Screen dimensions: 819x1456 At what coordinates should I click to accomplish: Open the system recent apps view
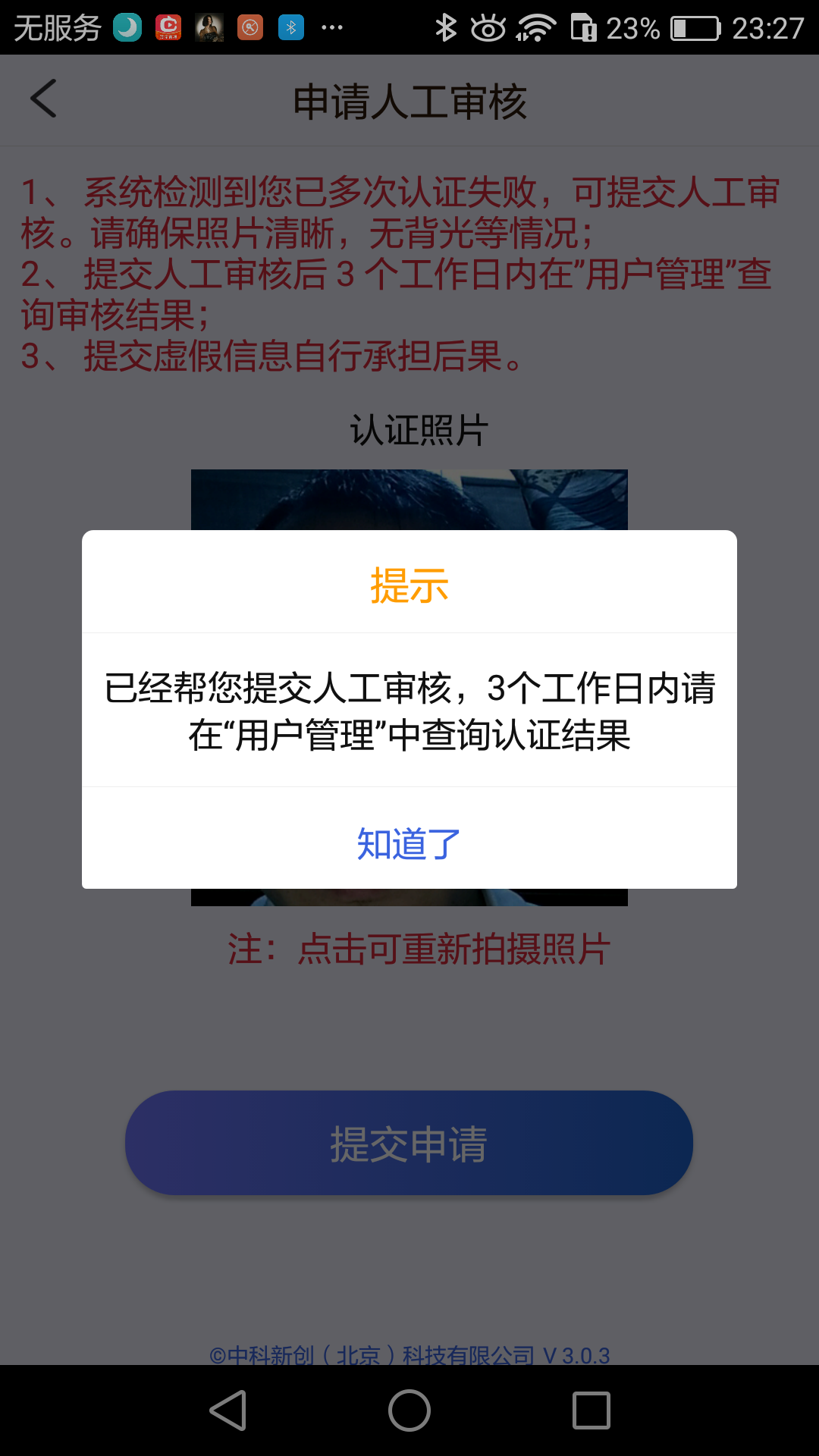(x=591, y=1410)
